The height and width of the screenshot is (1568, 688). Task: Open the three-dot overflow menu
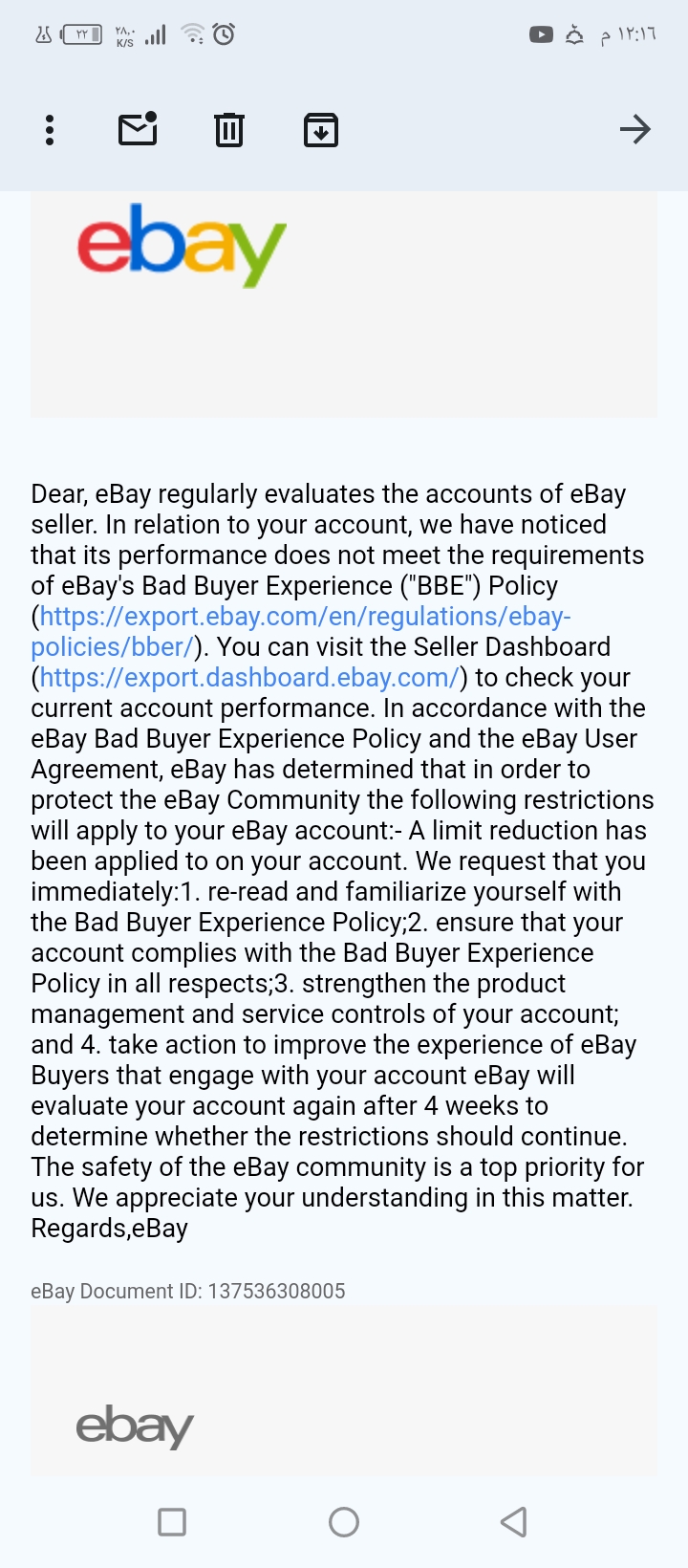[x=50, y=130]
